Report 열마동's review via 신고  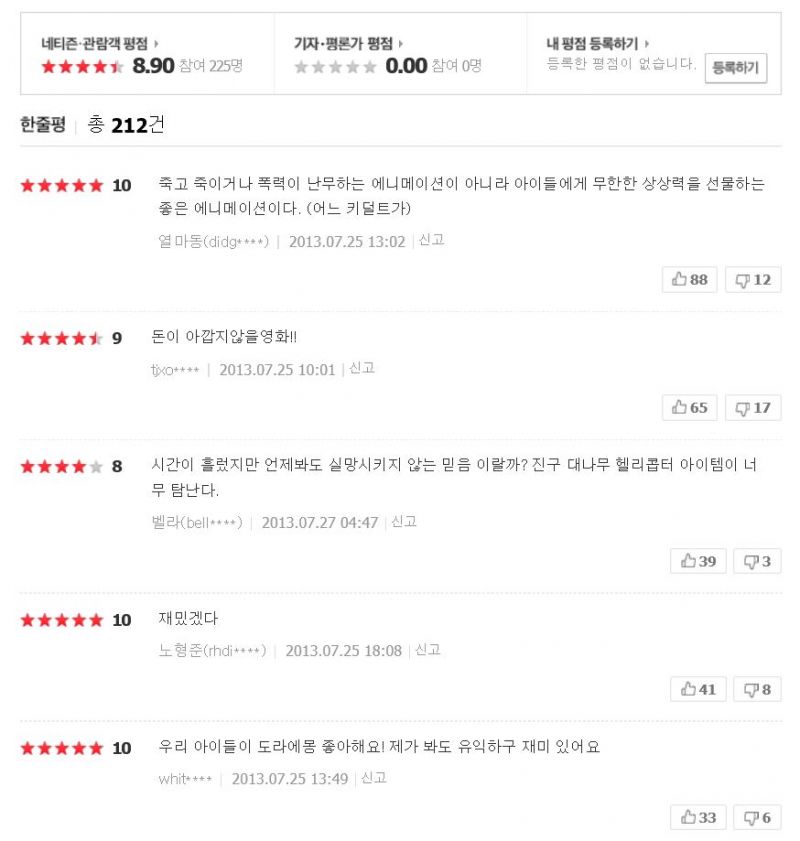pos(432,241)
